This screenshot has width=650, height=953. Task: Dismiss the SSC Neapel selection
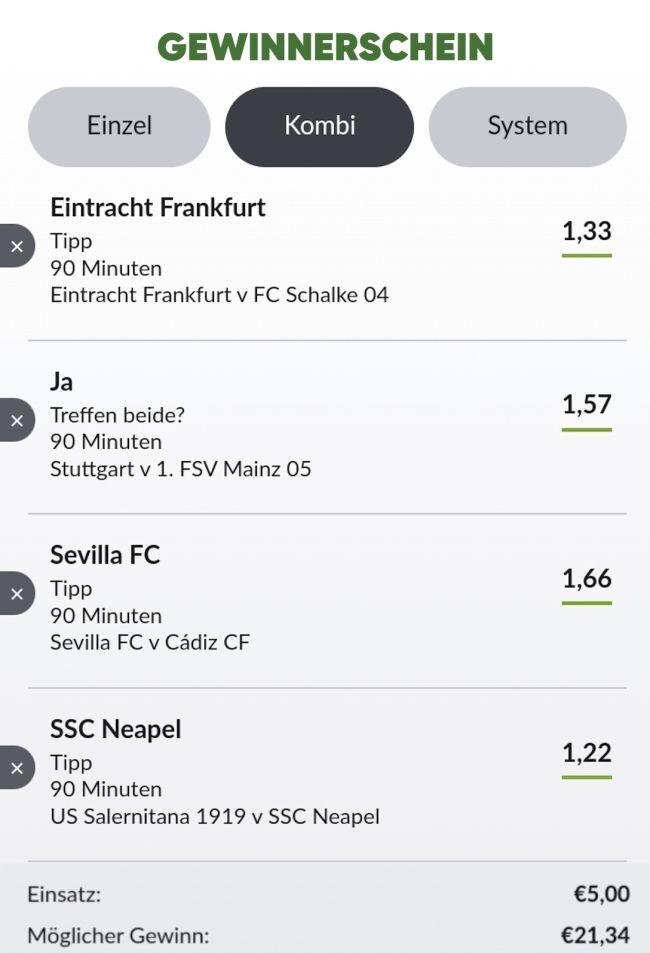tap(16, 768)
